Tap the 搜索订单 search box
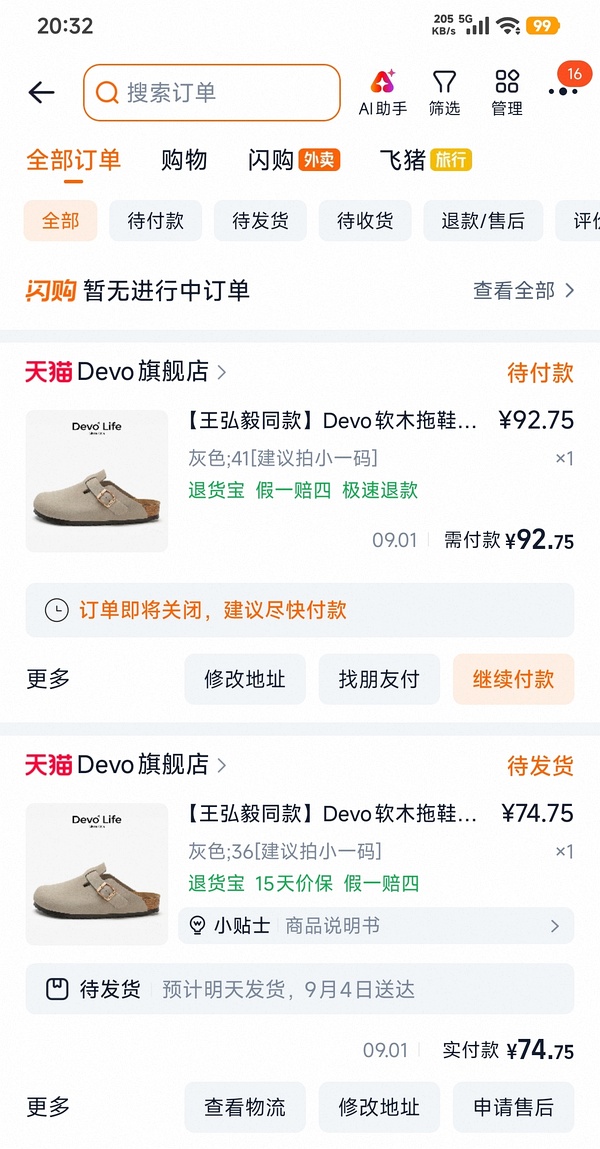600x1149 pixels. 212,92
